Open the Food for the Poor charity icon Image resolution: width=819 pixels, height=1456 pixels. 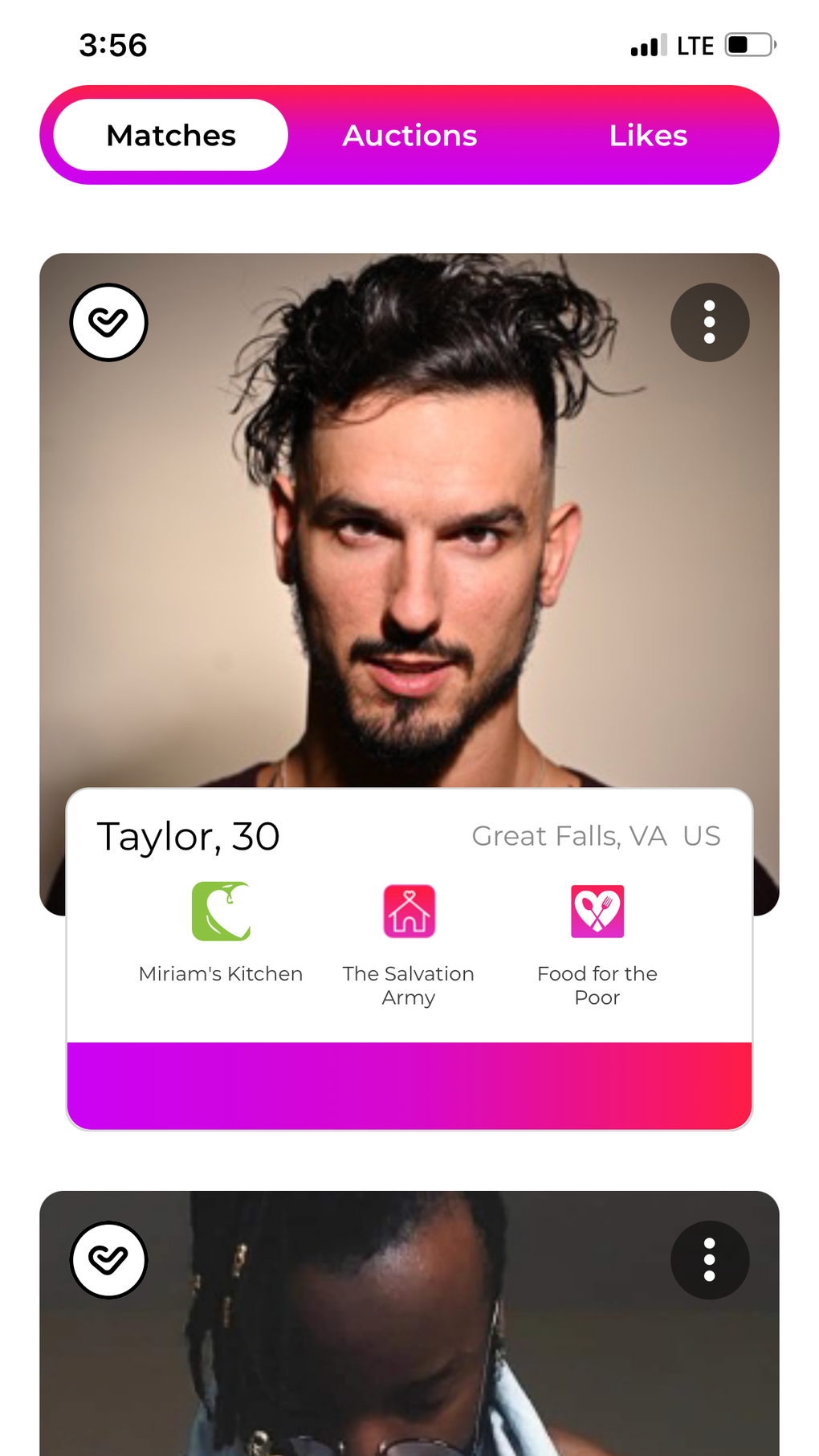[597, 912]
